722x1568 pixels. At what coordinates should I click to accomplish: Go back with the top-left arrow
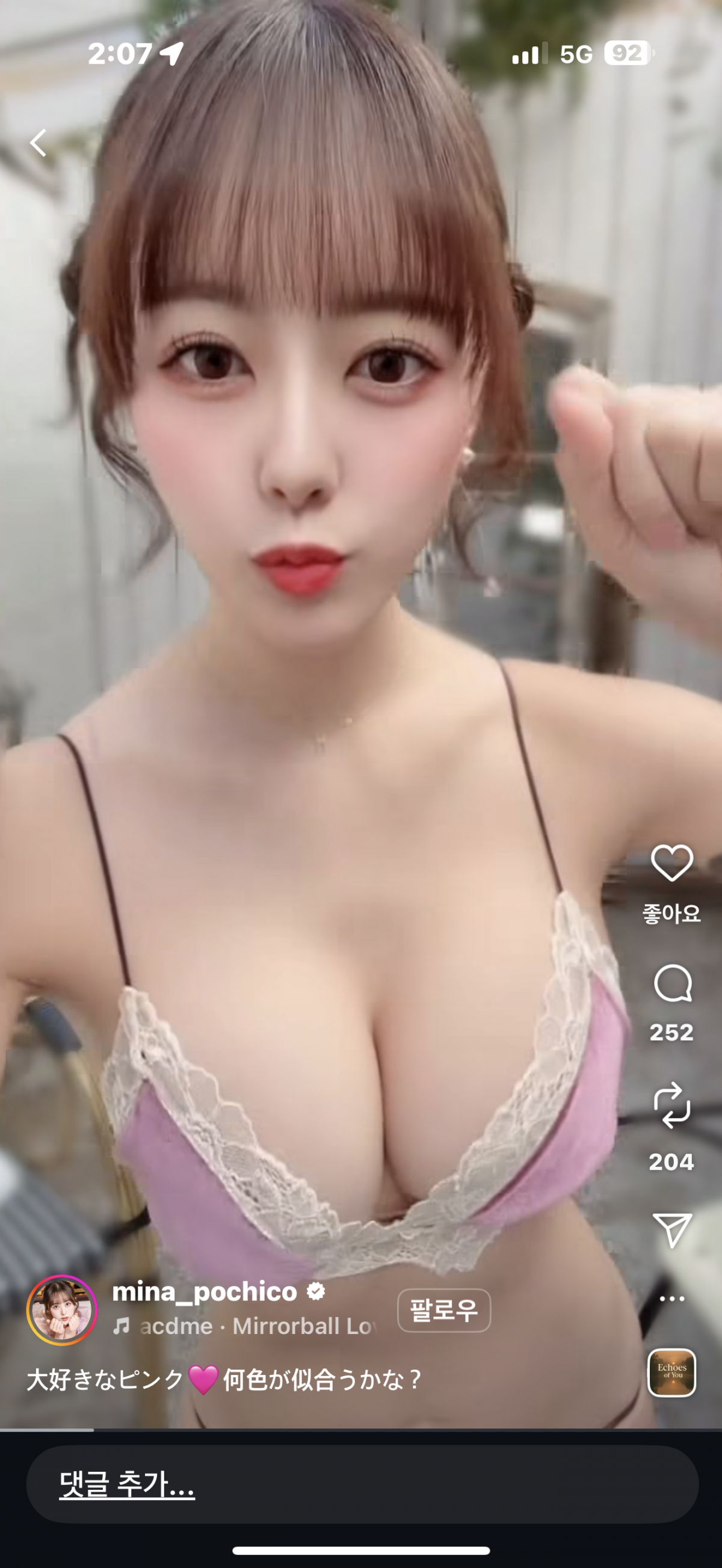pyautogui.click(x=39, y=143)
